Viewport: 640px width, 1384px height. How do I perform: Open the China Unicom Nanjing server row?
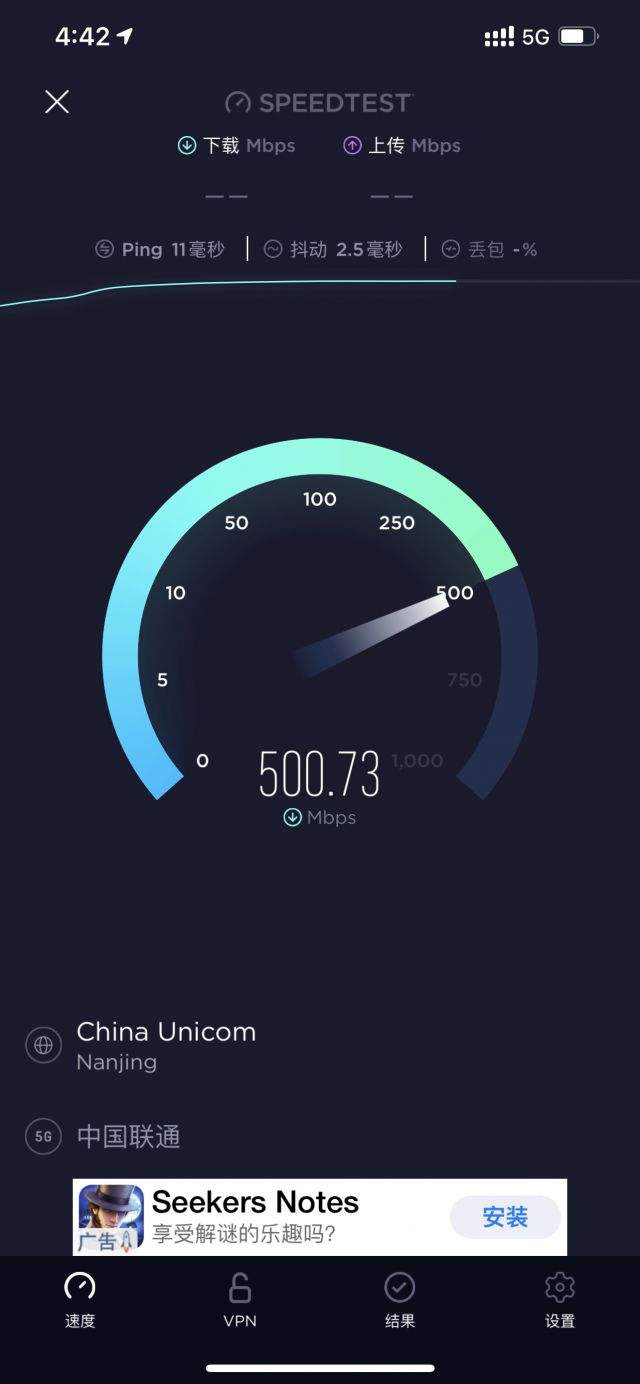point(165,1045)
